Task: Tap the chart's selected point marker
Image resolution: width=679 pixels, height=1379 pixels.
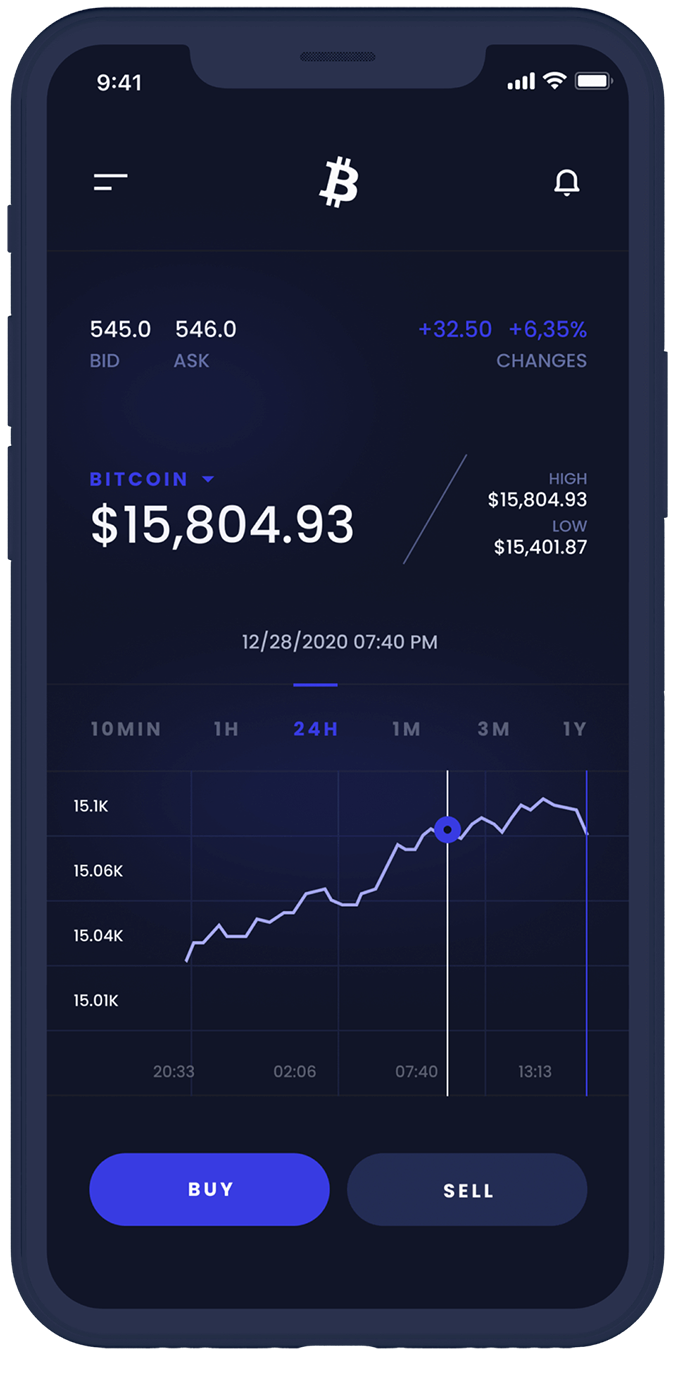Action: click(x=447, y=829)
